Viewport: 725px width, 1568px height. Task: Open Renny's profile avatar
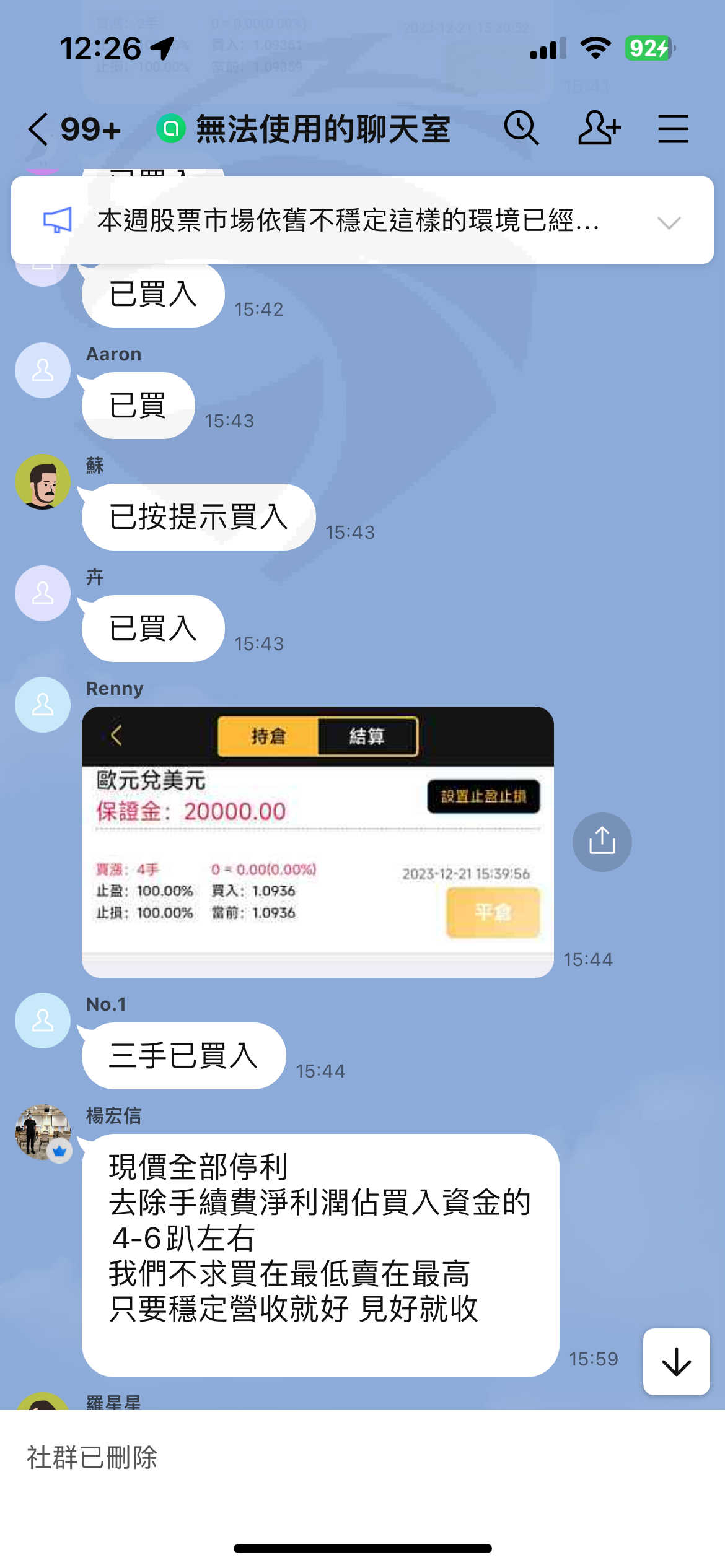coord(43,705)
